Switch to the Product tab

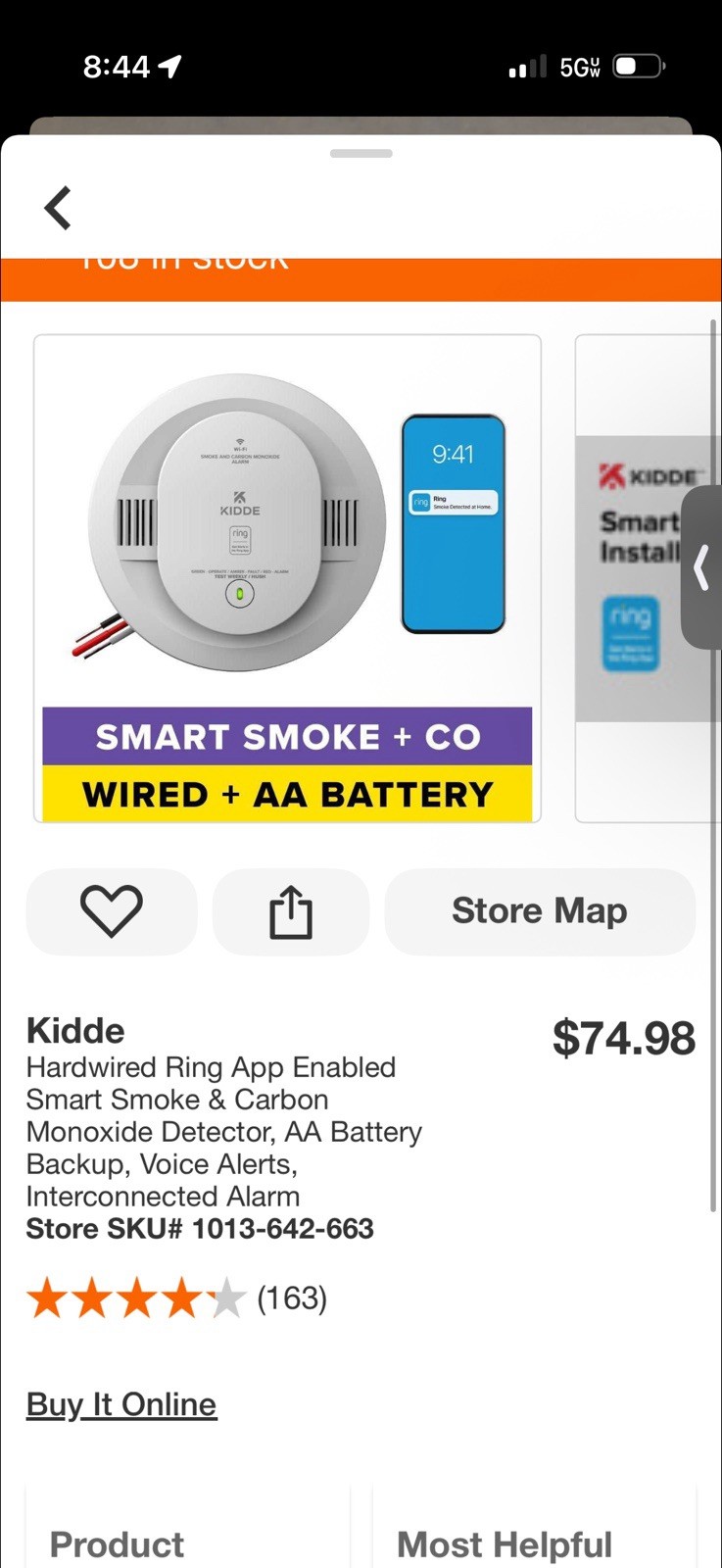pyautogui.click(x=117, y=1542)
